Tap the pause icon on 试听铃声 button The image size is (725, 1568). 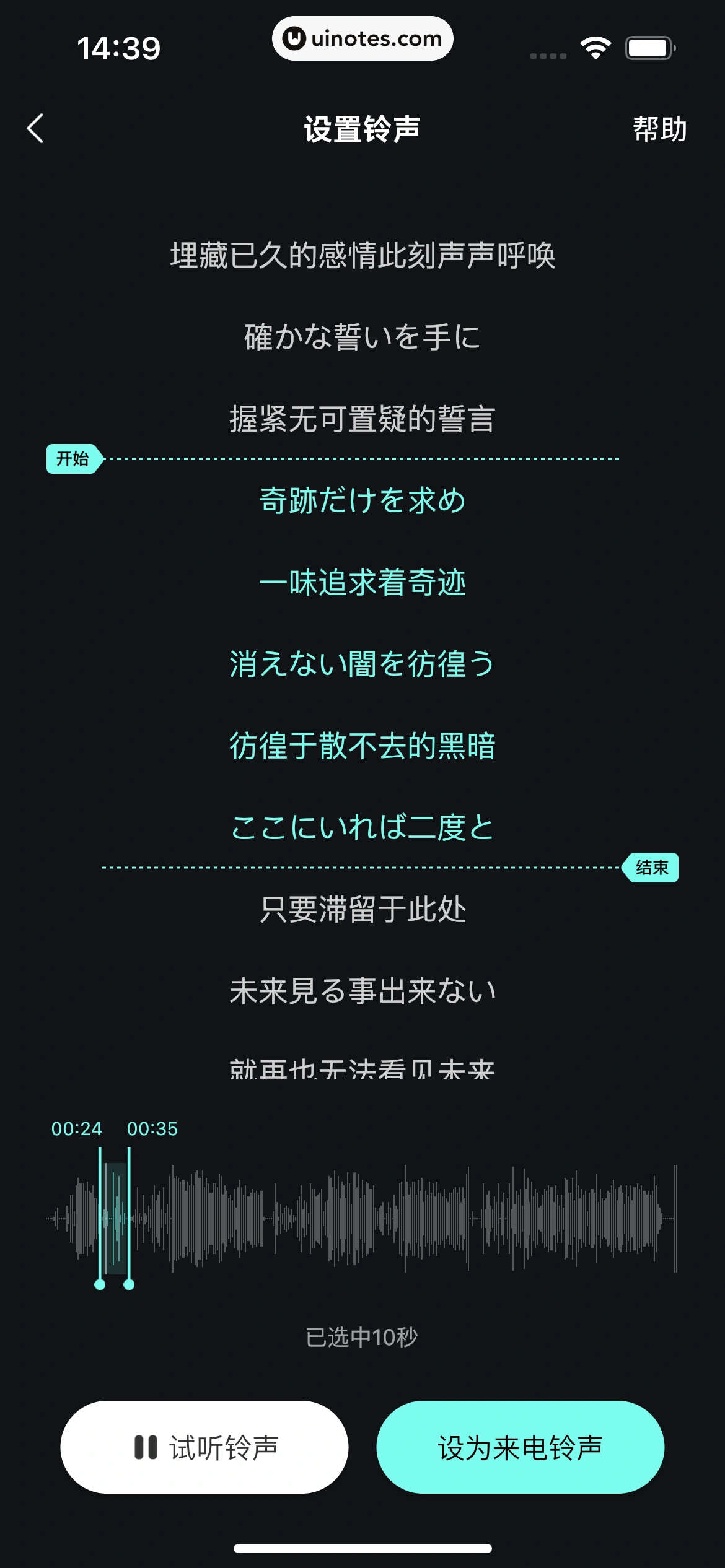coord(145,1446)
